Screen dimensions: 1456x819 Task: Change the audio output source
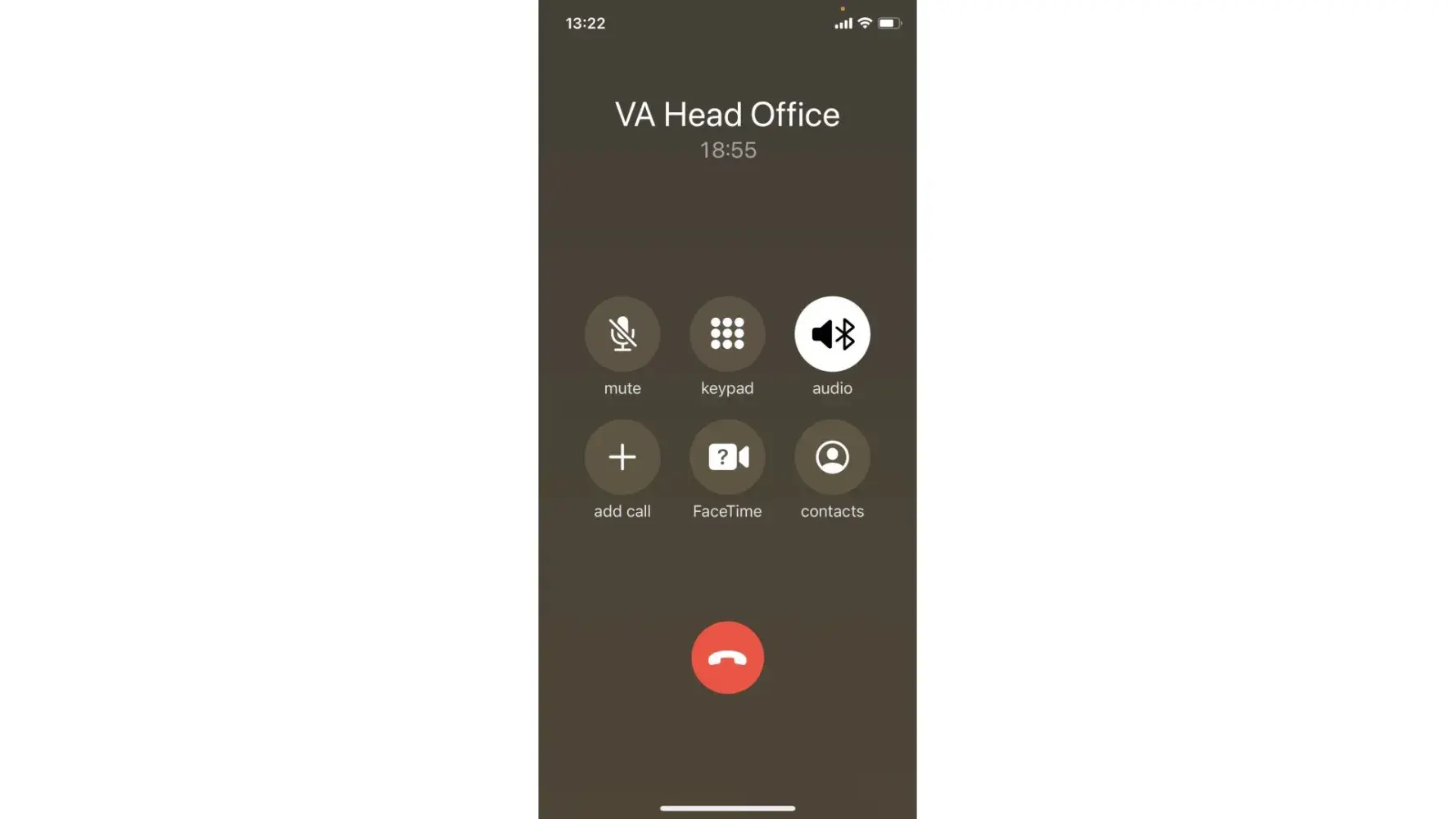click(x=832, y=334)
